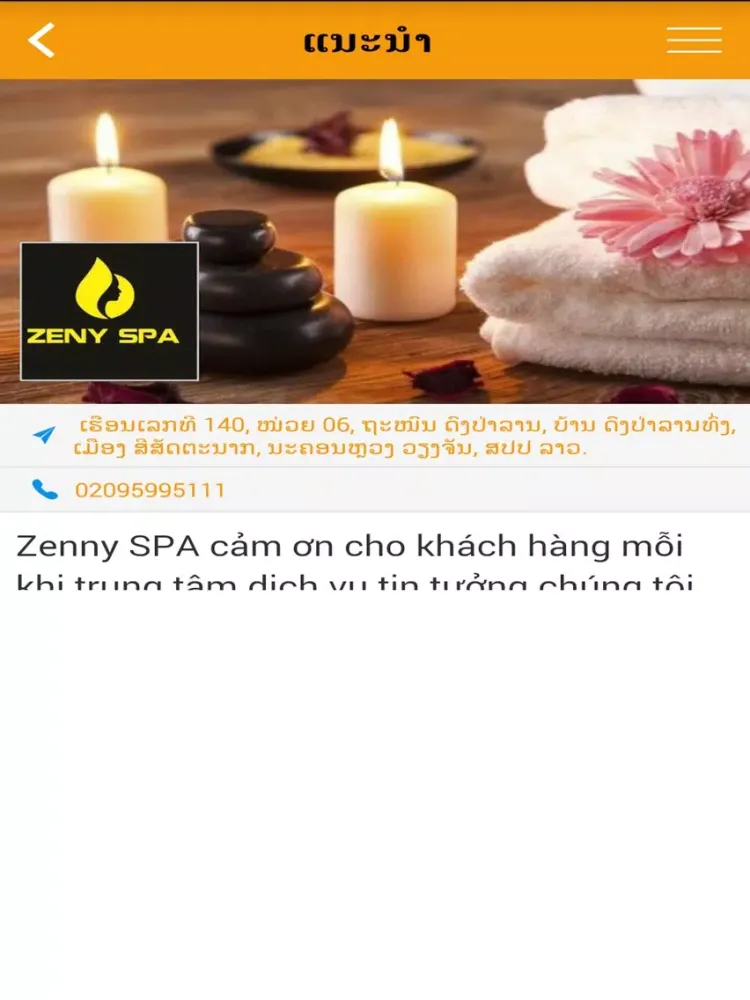Call the phone number 02095995111
750x1000 pixels.
pyautogui.click(x=150, y=490)
